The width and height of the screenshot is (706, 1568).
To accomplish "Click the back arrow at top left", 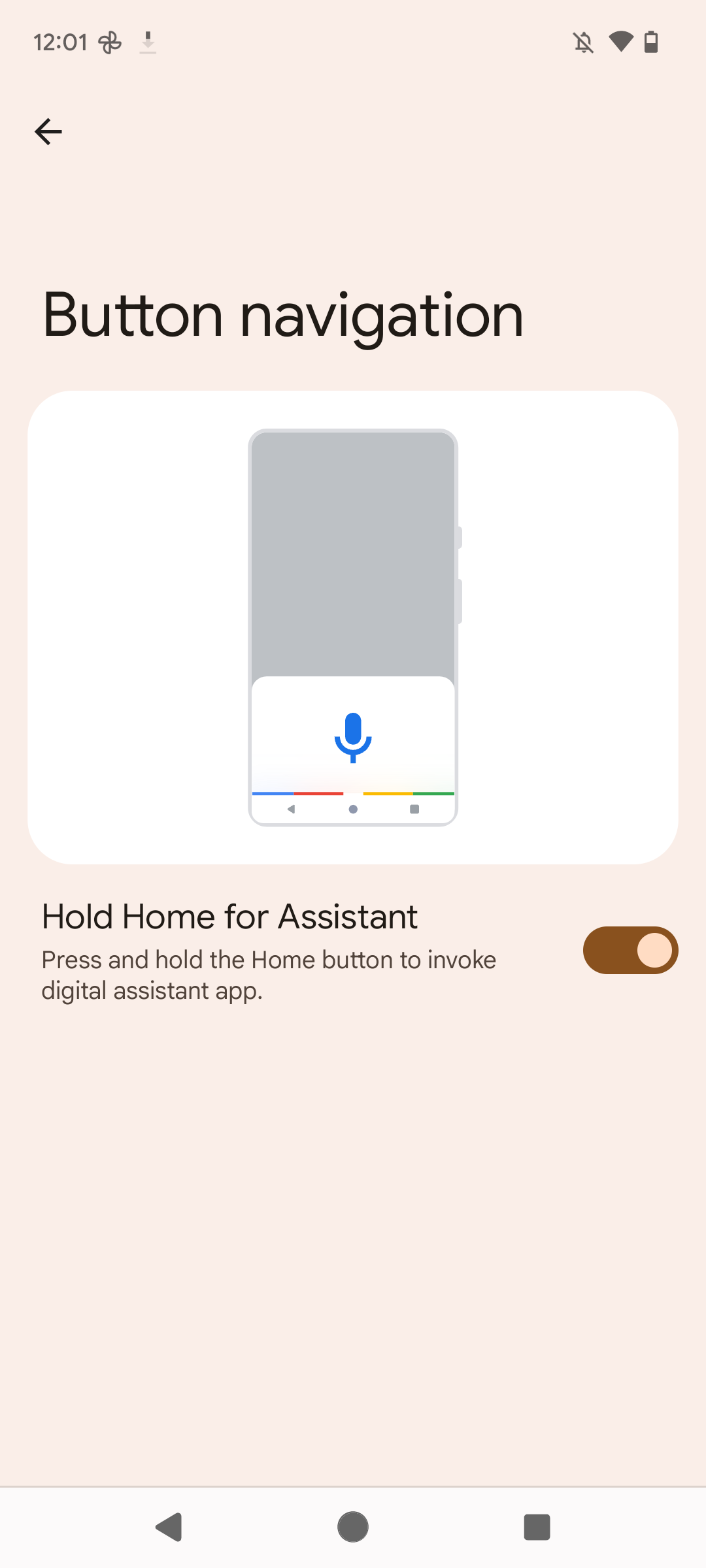I will [48, 131].
